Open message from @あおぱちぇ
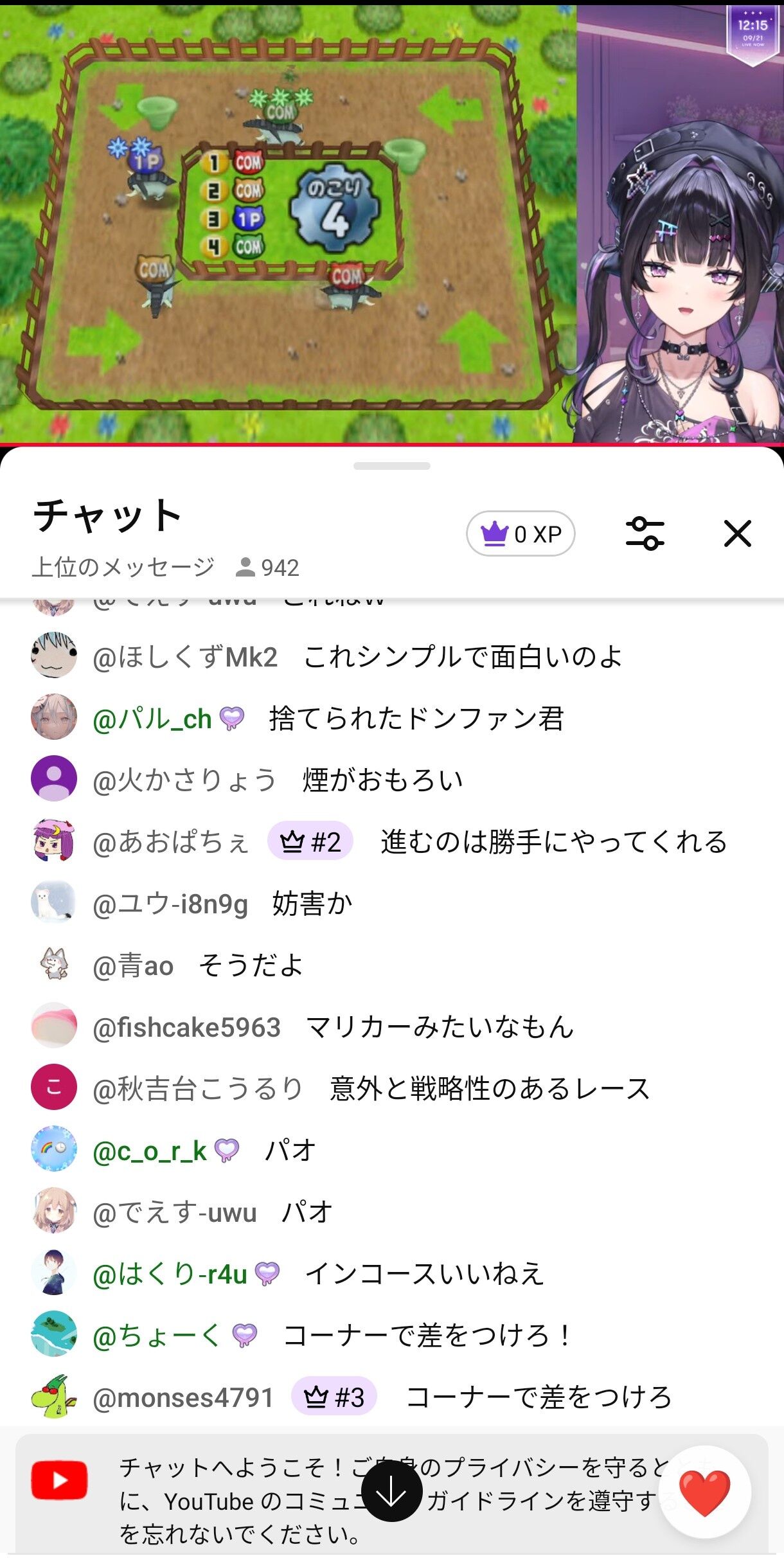The image size is (784, 1558). tap(392, 841)
